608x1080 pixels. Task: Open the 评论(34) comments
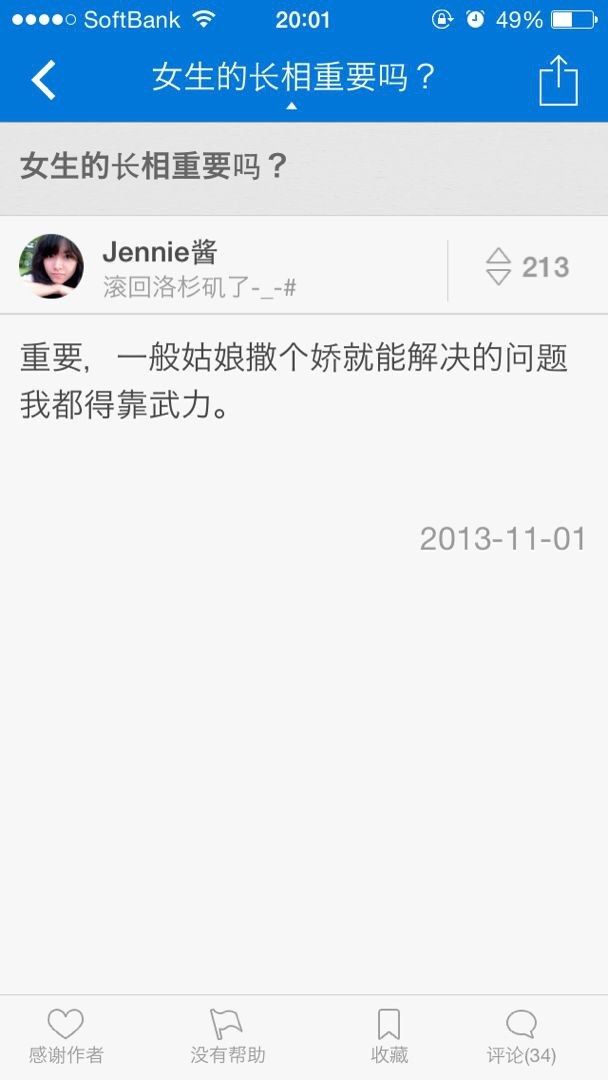[521, 1037]
